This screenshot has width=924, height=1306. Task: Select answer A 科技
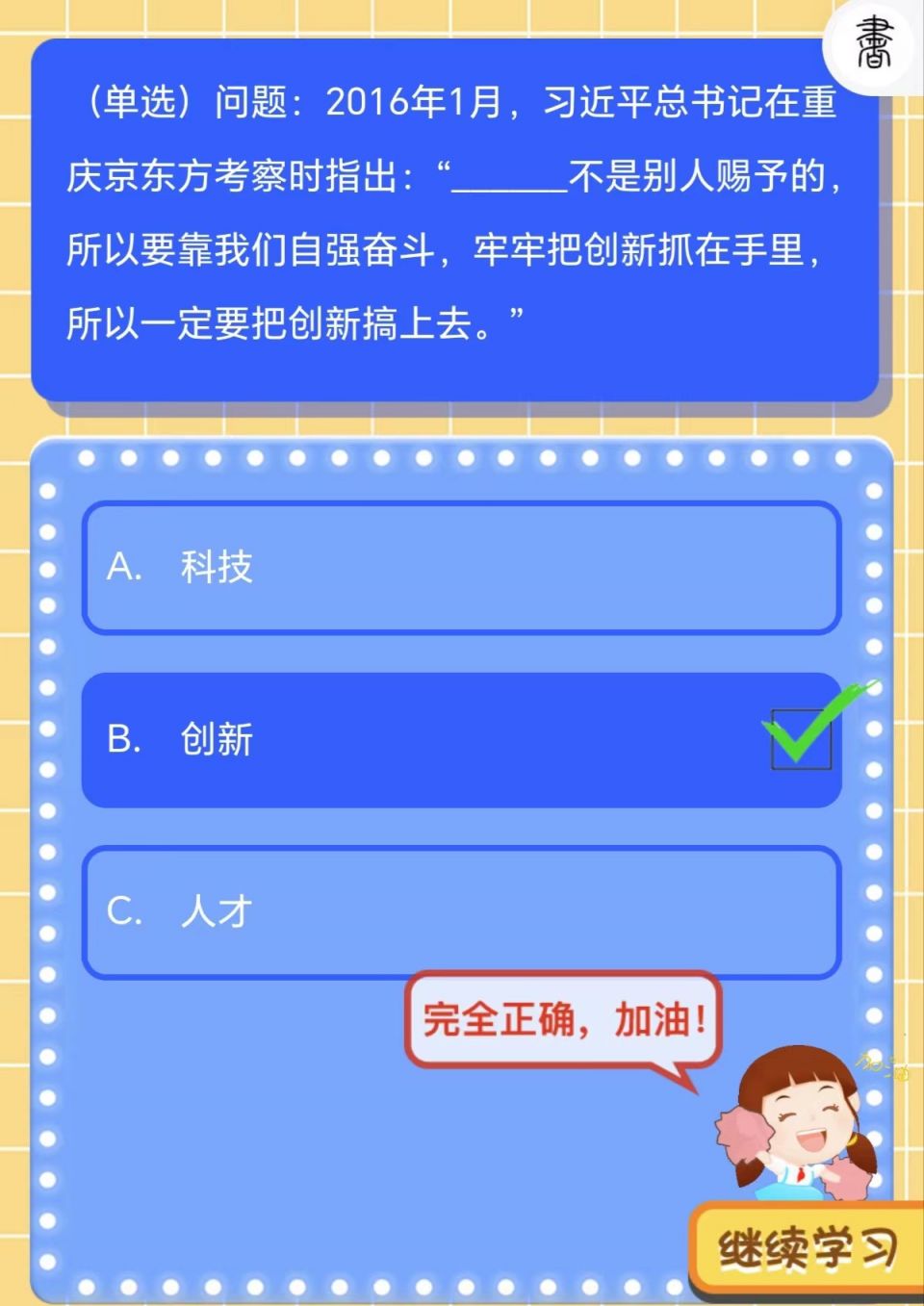461,568
